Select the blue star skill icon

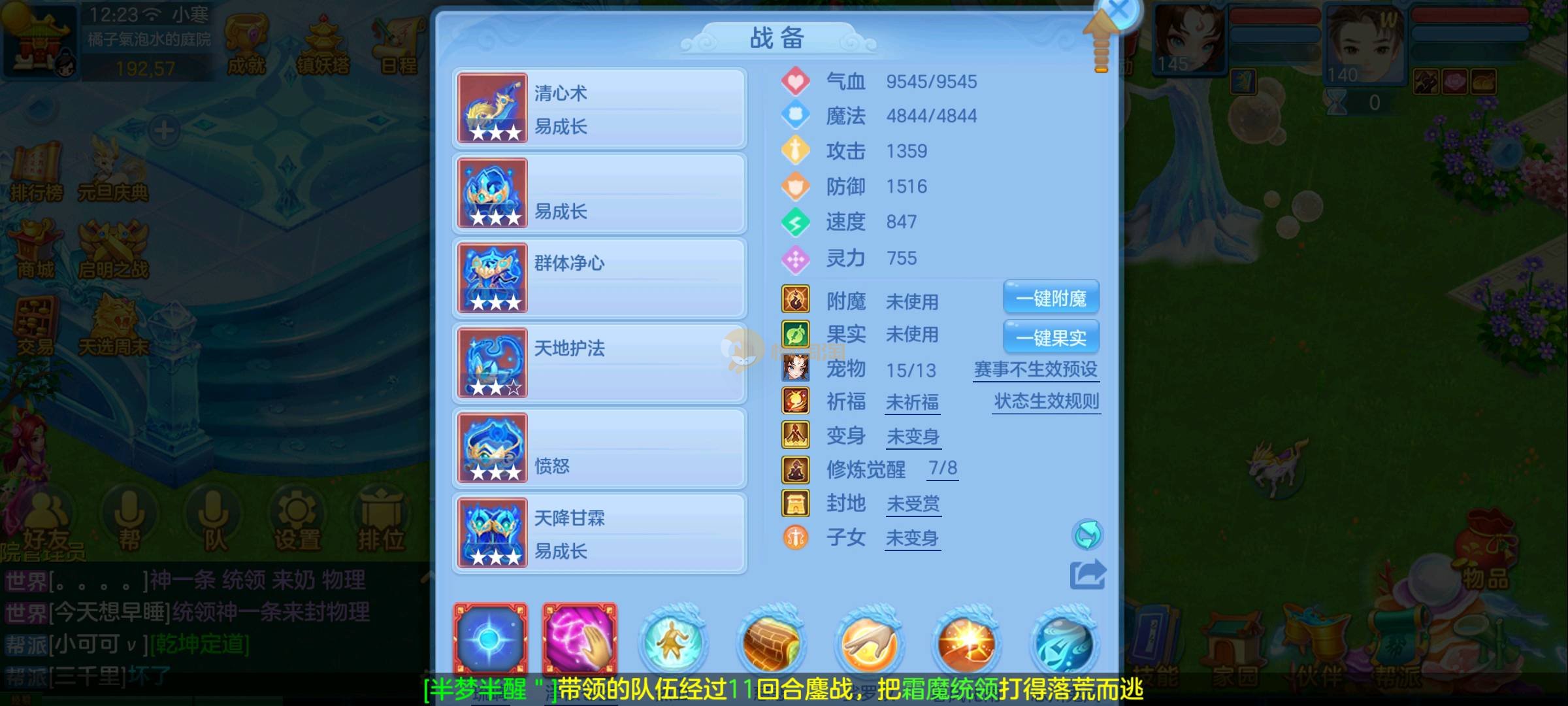click(490, 639)
